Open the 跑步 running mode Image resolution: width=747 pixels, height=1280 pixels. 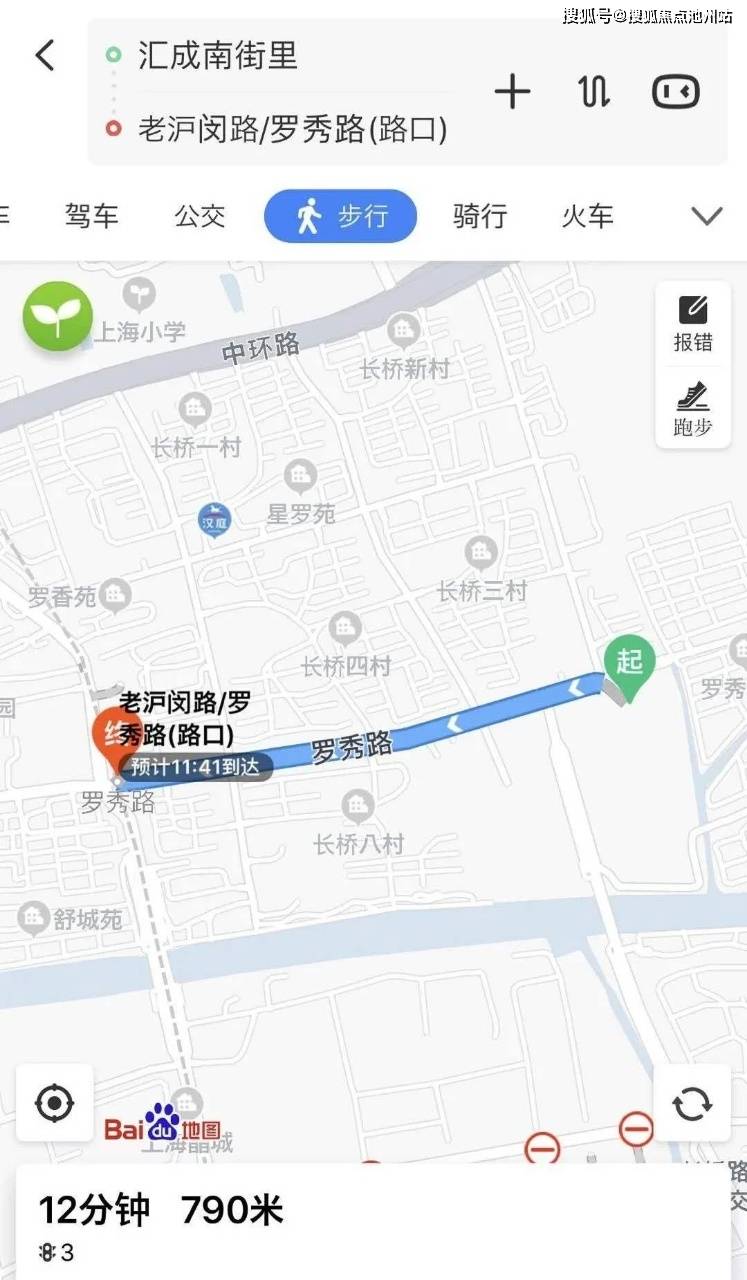(x=693, y=408)
